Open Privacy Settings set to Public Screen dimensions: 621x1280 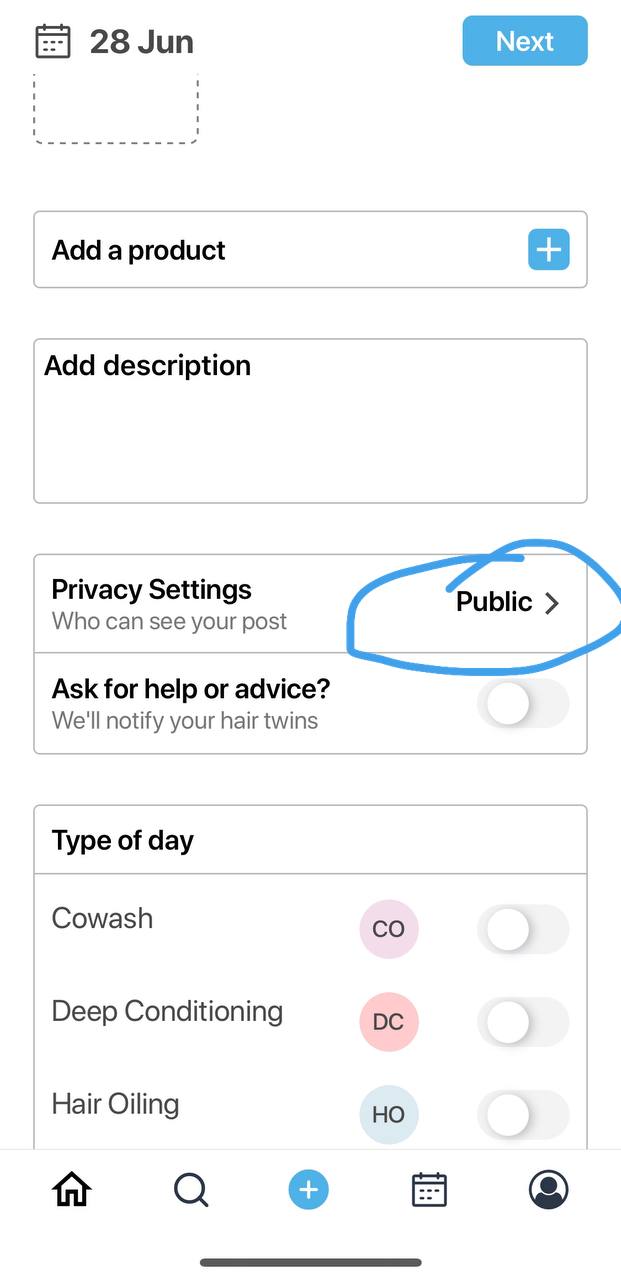pos(310,604)
